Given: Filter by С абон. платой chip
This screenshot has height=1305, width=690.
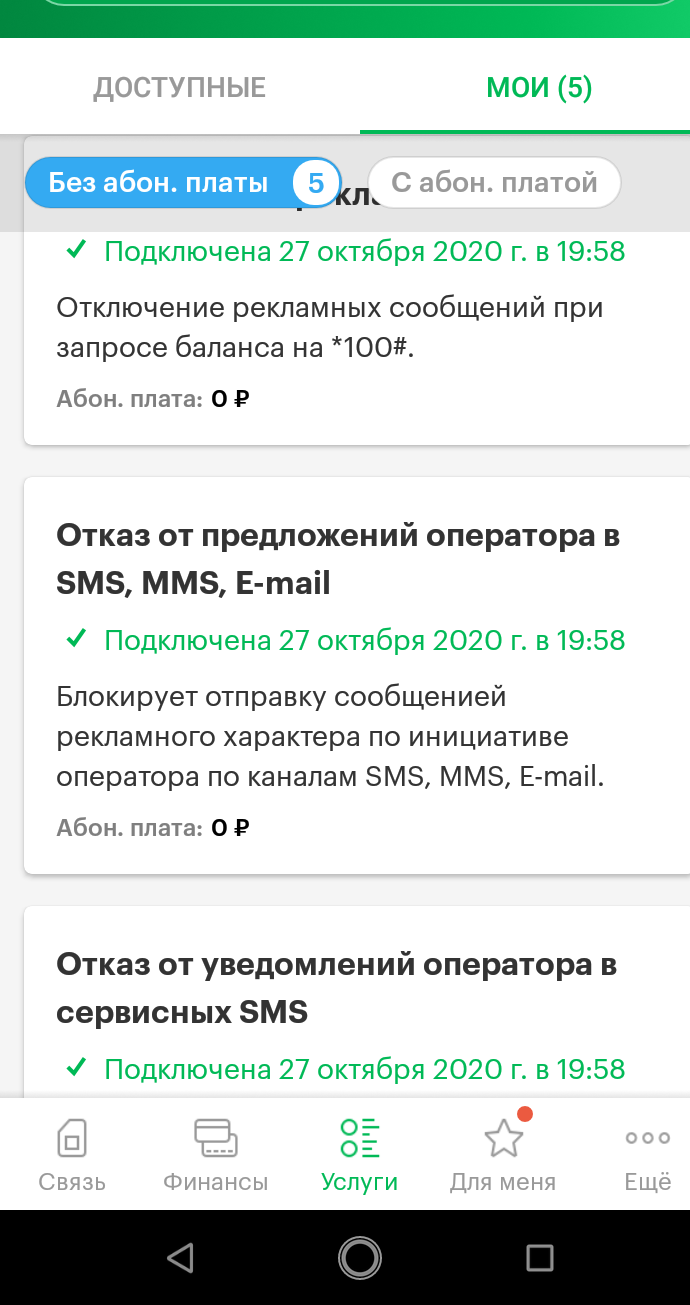Looking at the screenshot, I should coord(494,183).
